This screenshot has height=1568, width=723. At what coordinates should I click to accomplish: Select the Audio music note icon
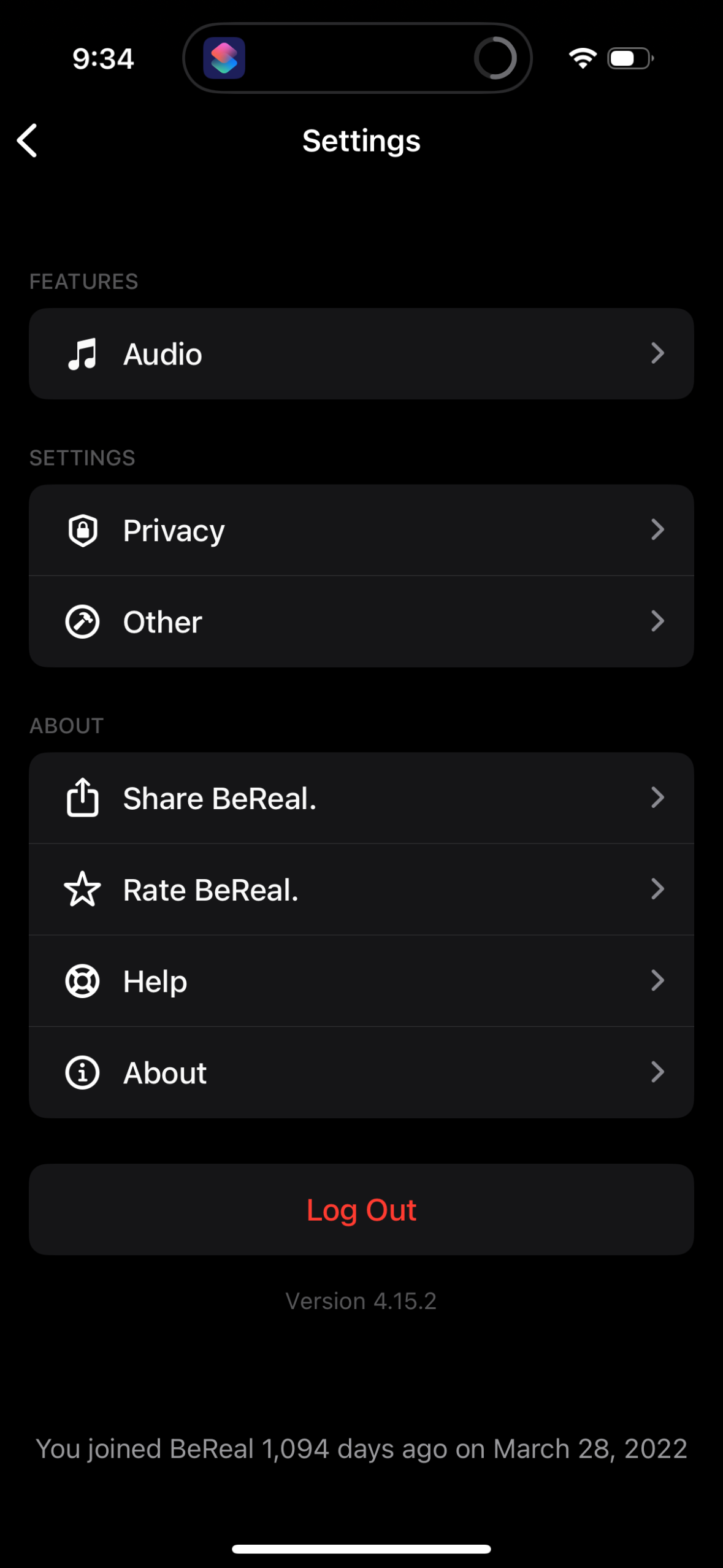[x=82, y=353]
